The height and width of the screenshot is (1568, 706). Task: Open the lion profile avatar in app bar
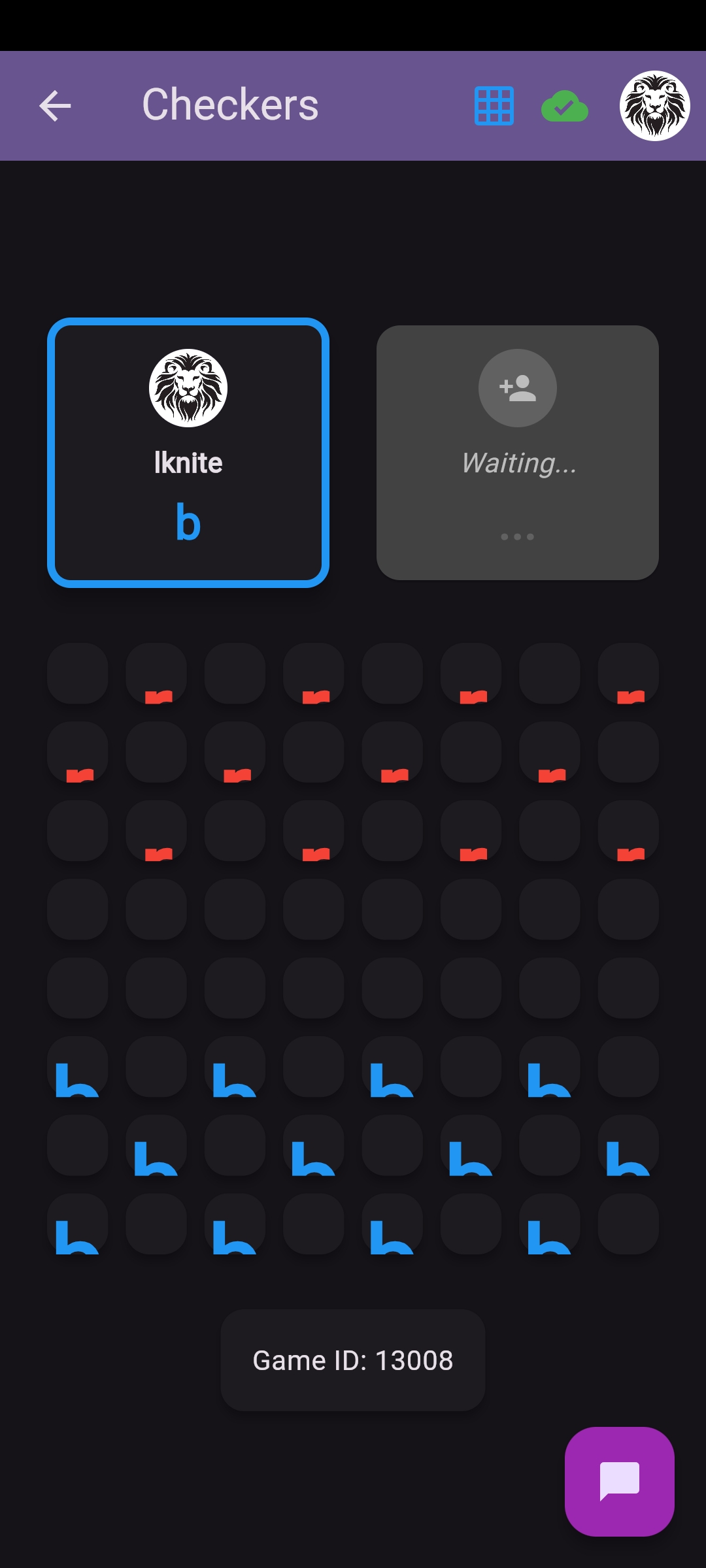[x=654, y=106]
